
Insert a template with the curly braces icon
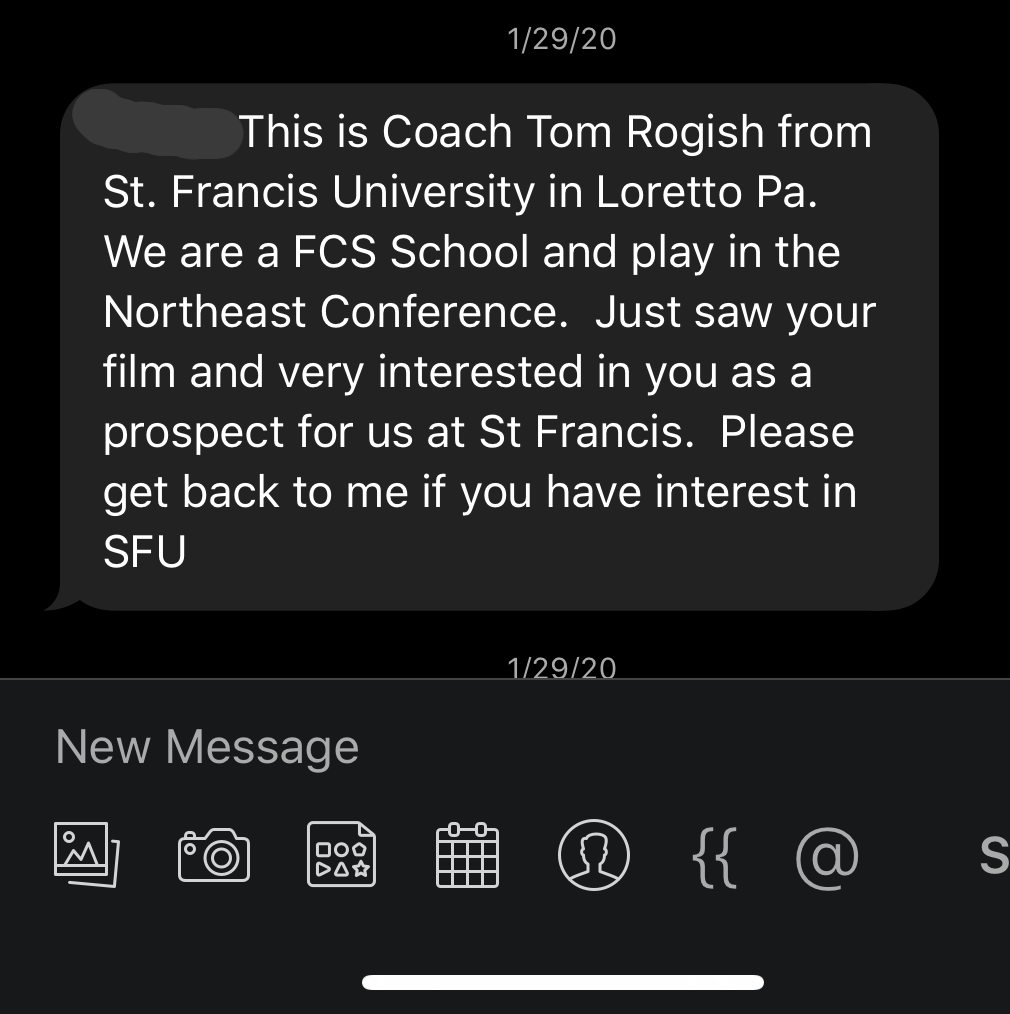[714, 856]
